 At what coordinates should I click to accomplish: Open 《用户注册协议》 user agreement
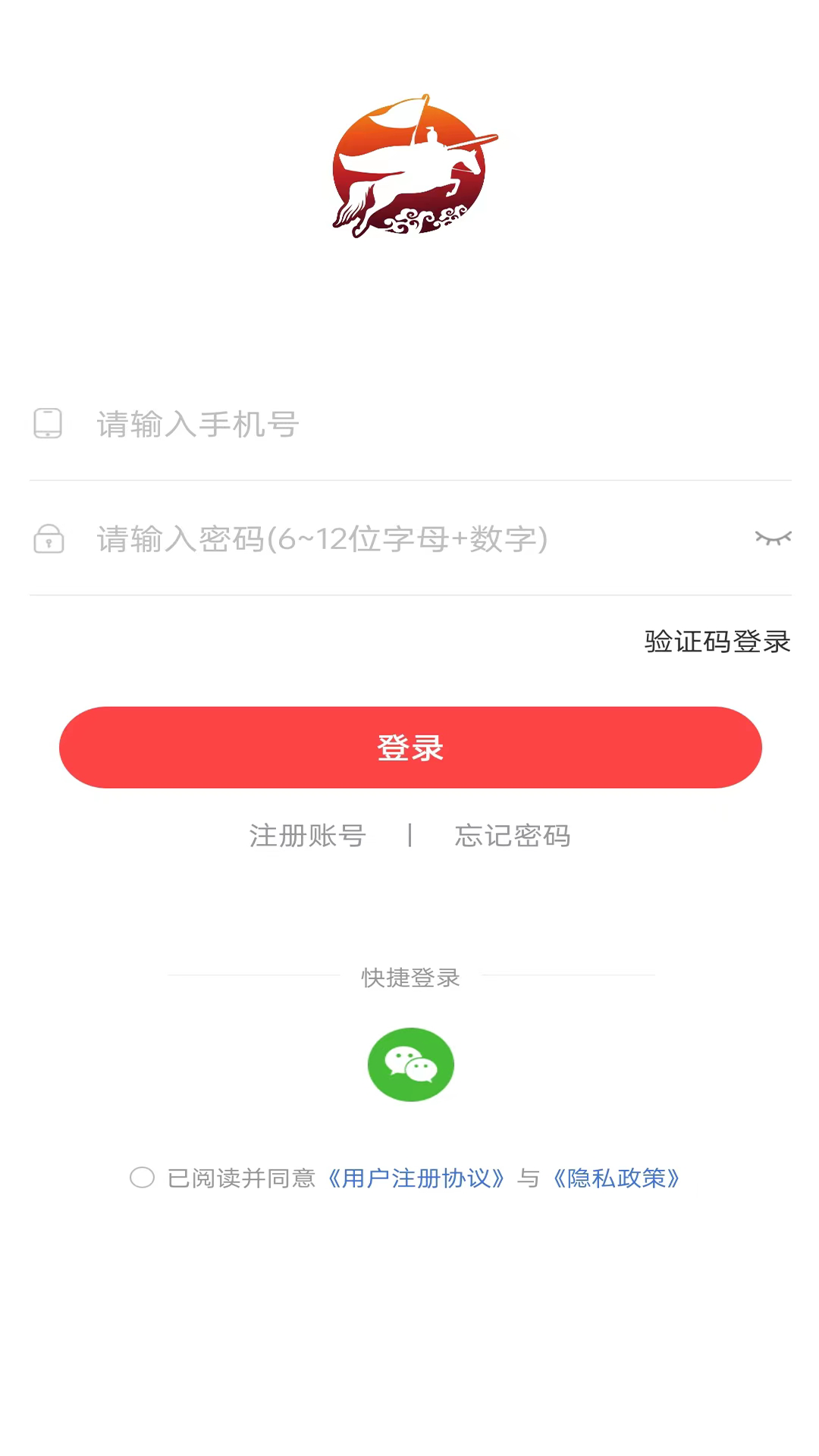tap(416, 1178)
